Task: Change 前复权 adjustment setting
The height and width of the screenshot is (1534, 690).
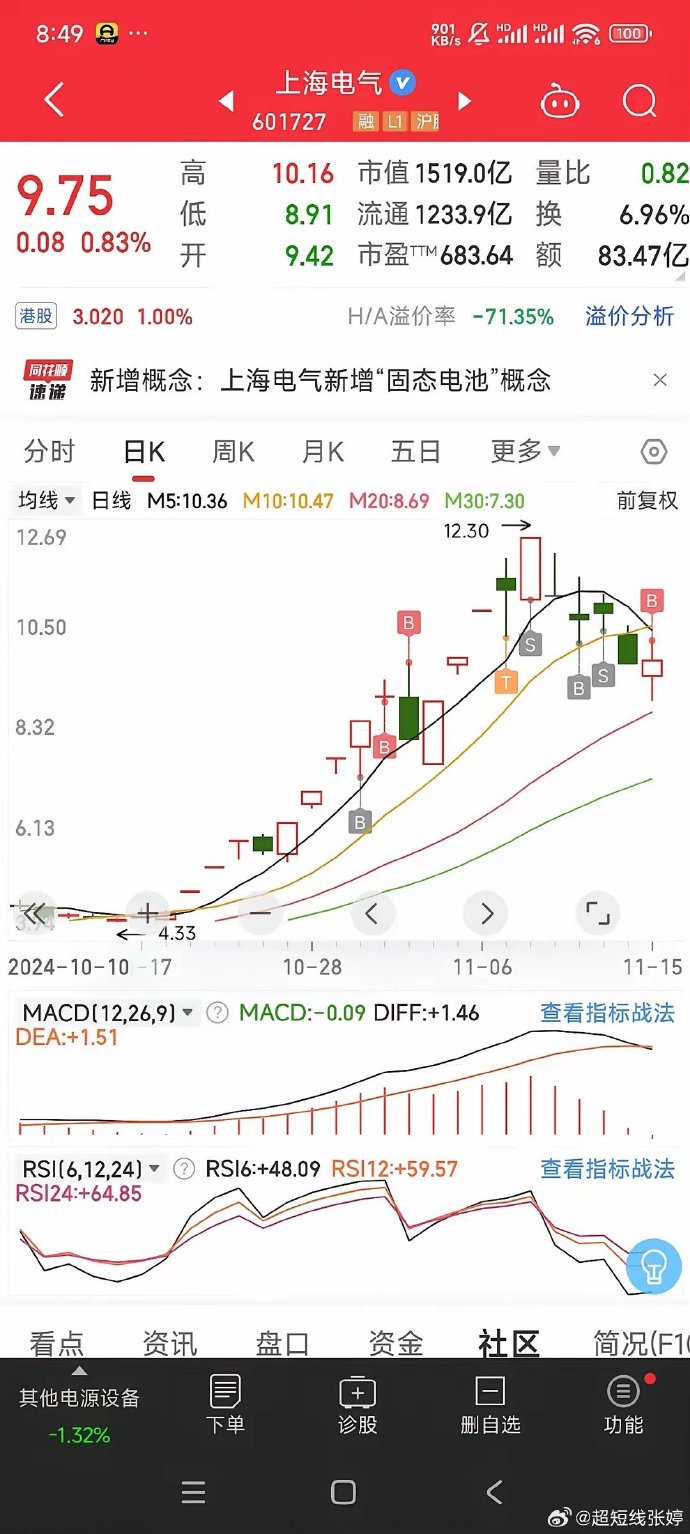Action: tap(647, 500)
